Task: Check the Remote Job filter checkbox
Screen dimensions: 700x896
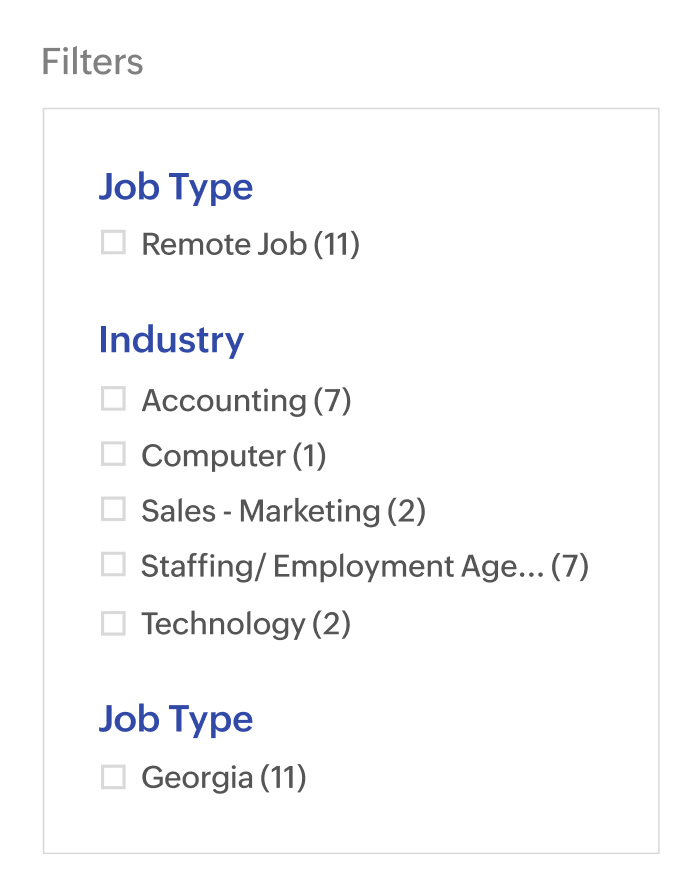Action: (113, 243)
